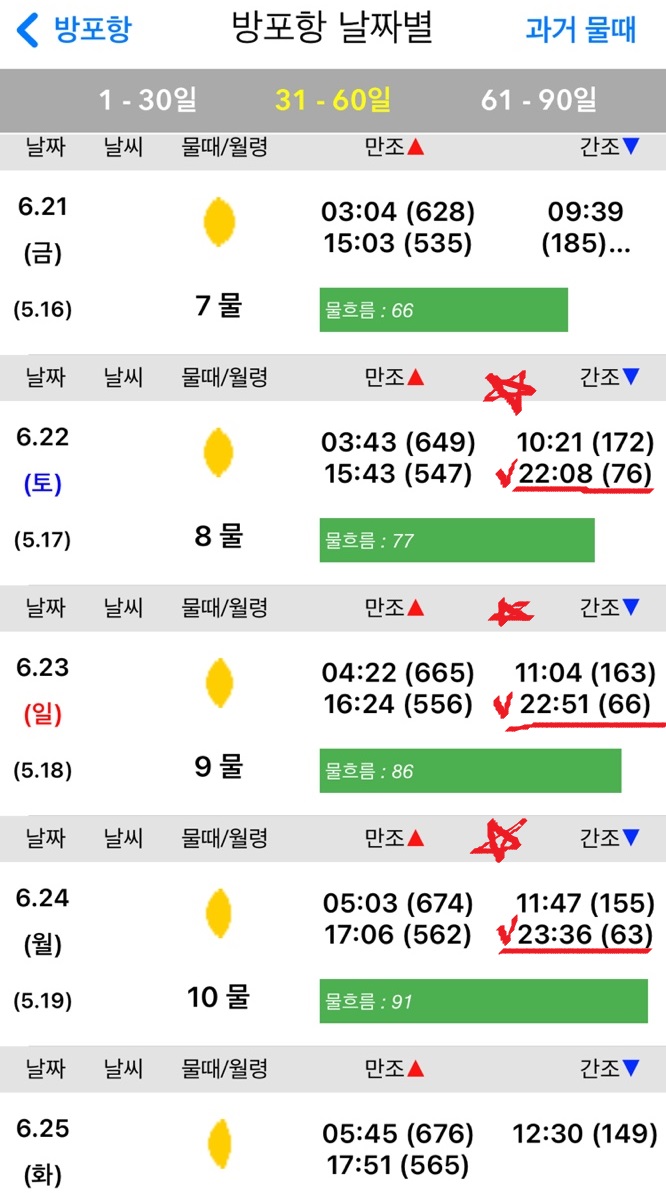This screenshot has height=1193, width=666.
Task: Open the 6.25 (화) tide row
Action: tap(333, 1143)
